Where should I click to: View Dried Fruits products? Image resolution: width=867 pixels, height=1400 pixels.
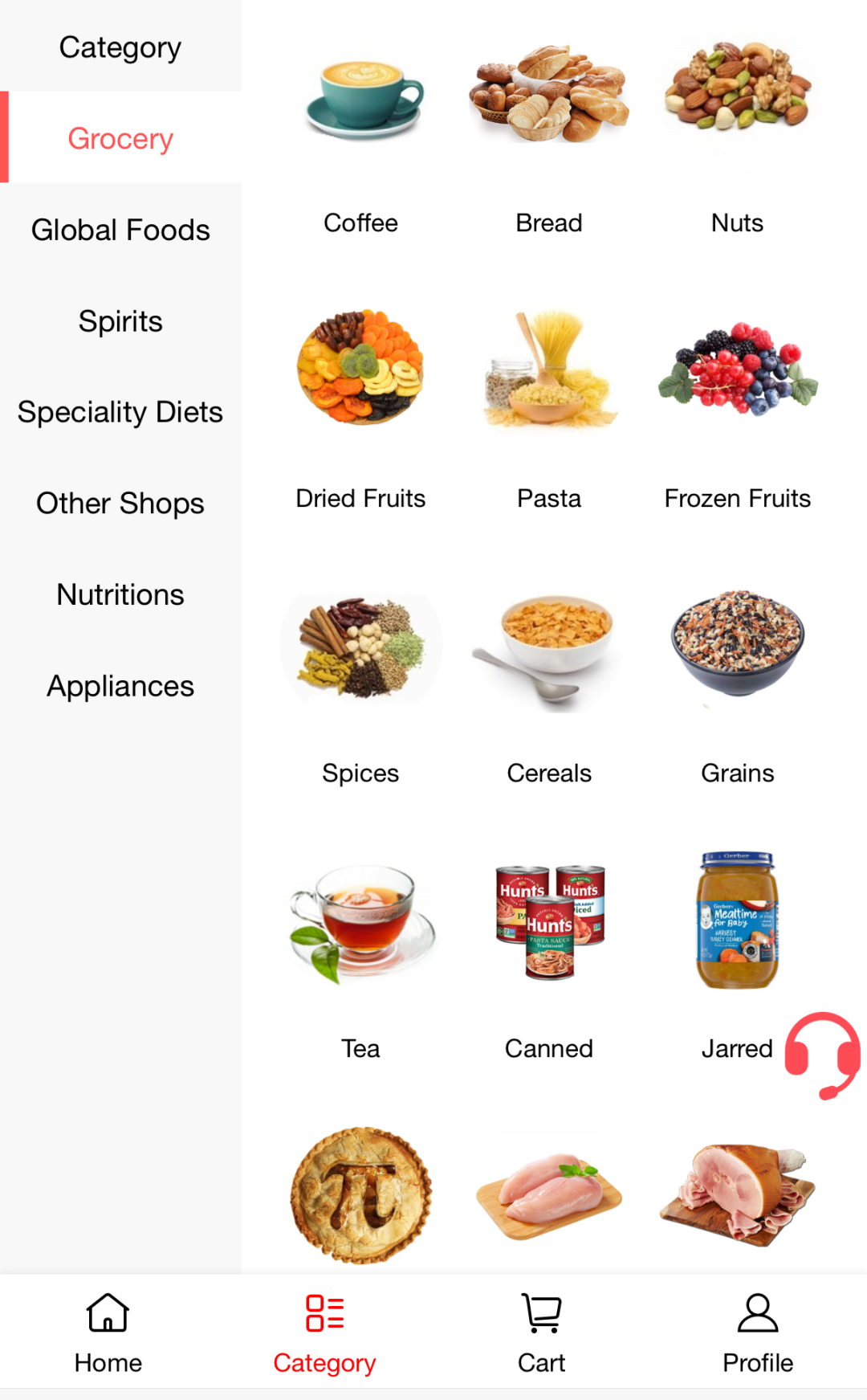[x=361, y=410]
